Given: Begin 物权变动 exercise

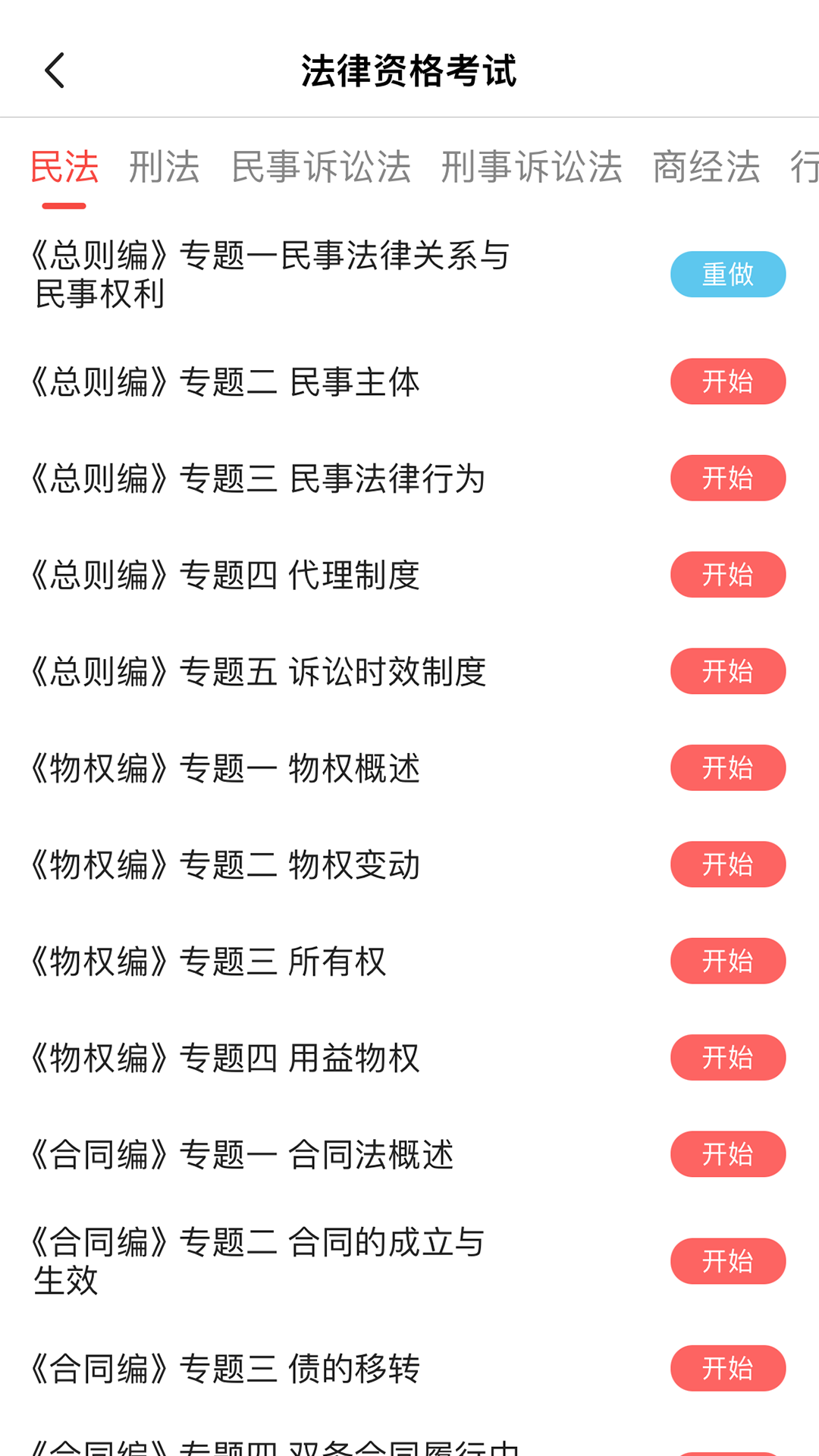Looking at the screenshot, I should pyautogui.click(x=727, y=864).
